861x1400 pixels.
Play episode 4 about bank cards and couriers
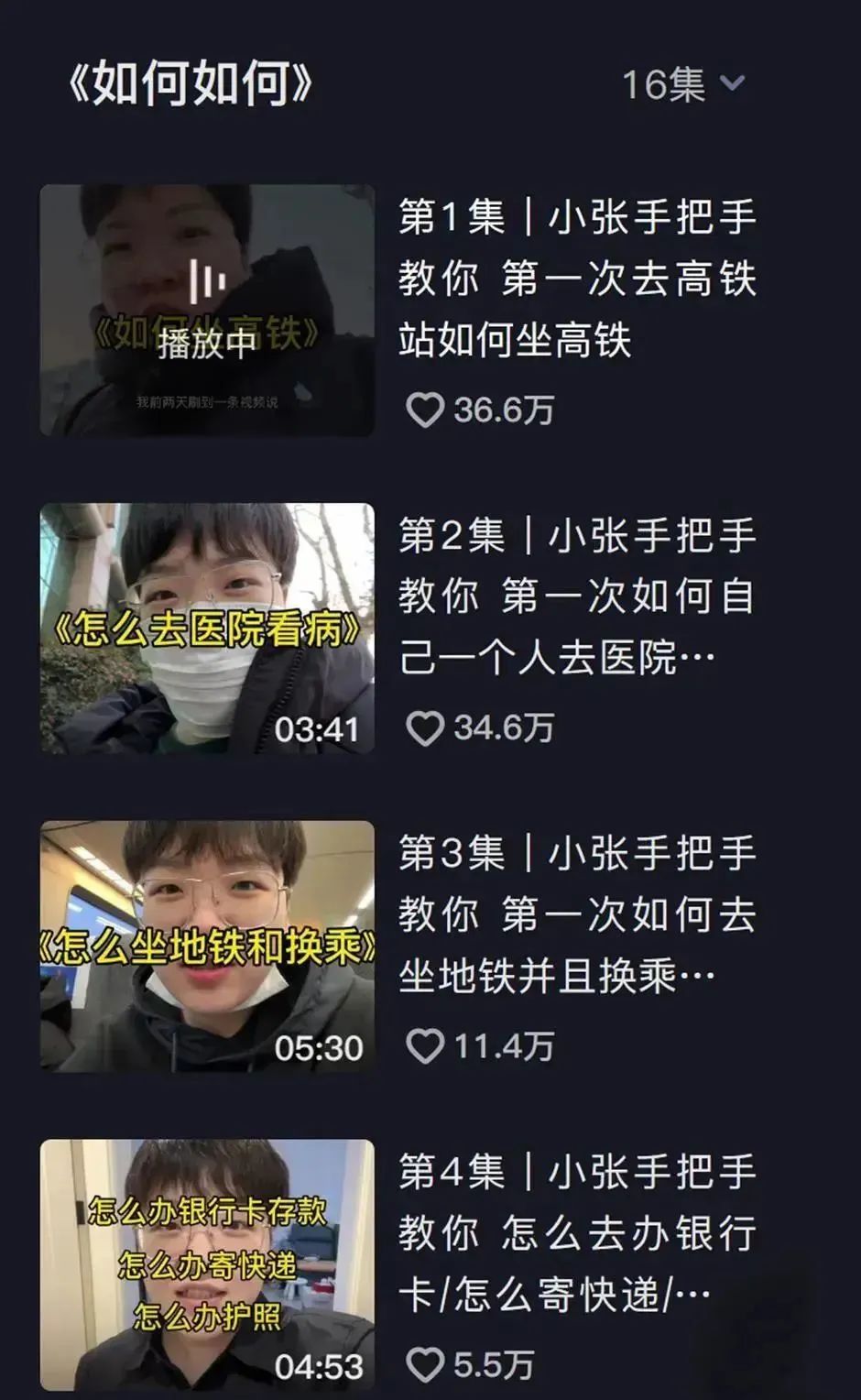point(207,1264)
